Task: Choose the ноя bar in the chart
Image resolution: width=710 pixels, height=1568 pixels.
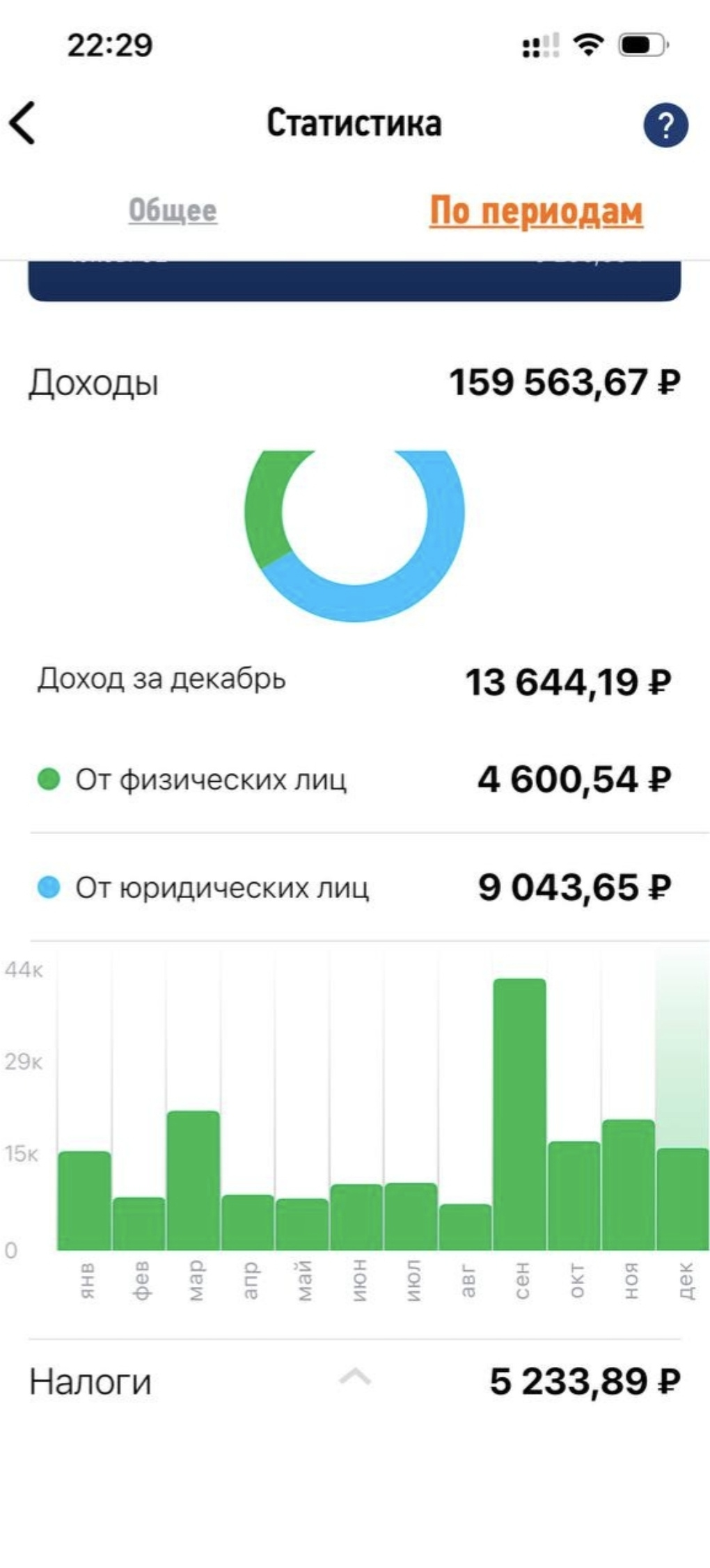Action: point(629,1185)
